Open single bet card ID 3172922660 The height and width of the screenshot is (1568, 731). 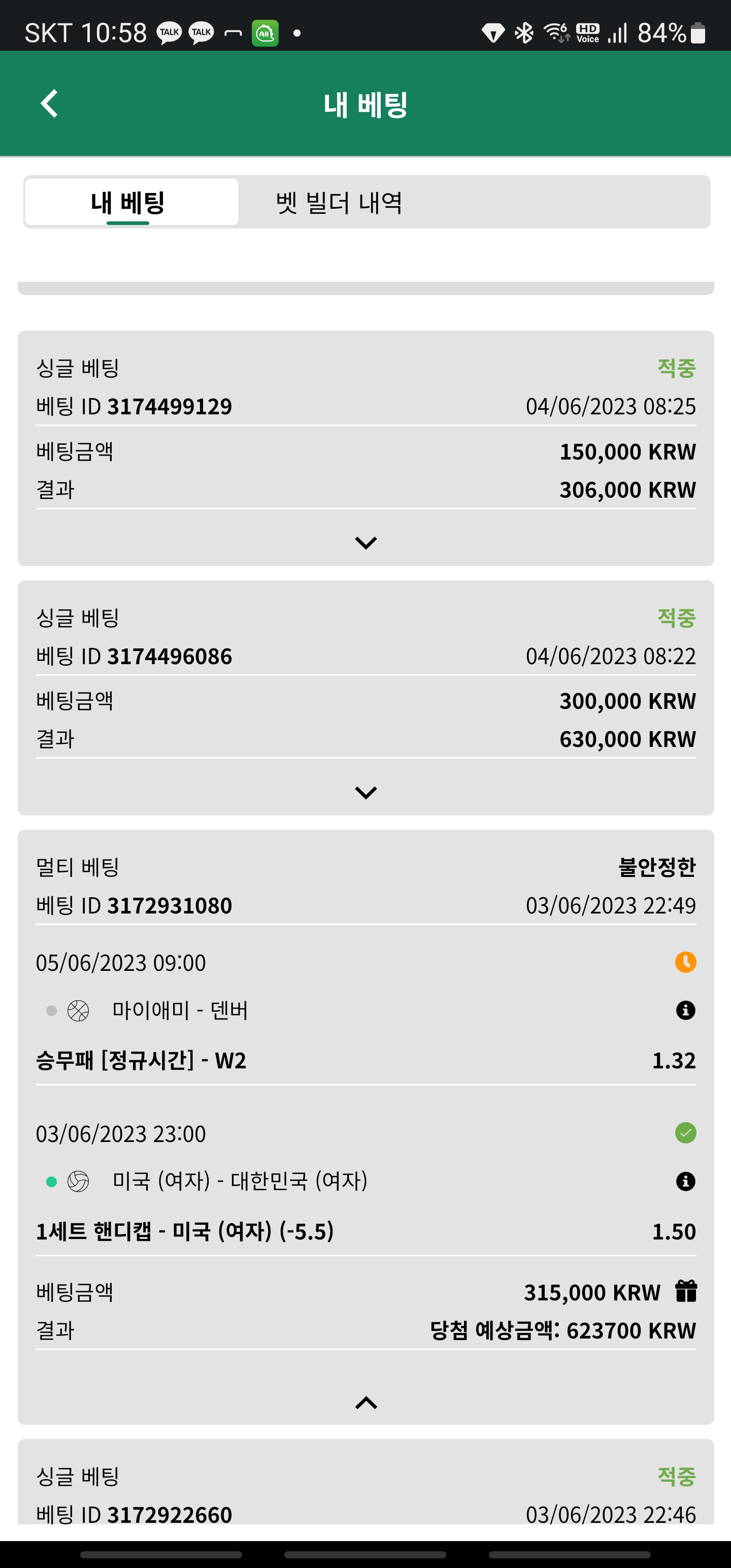(365, 1495)
